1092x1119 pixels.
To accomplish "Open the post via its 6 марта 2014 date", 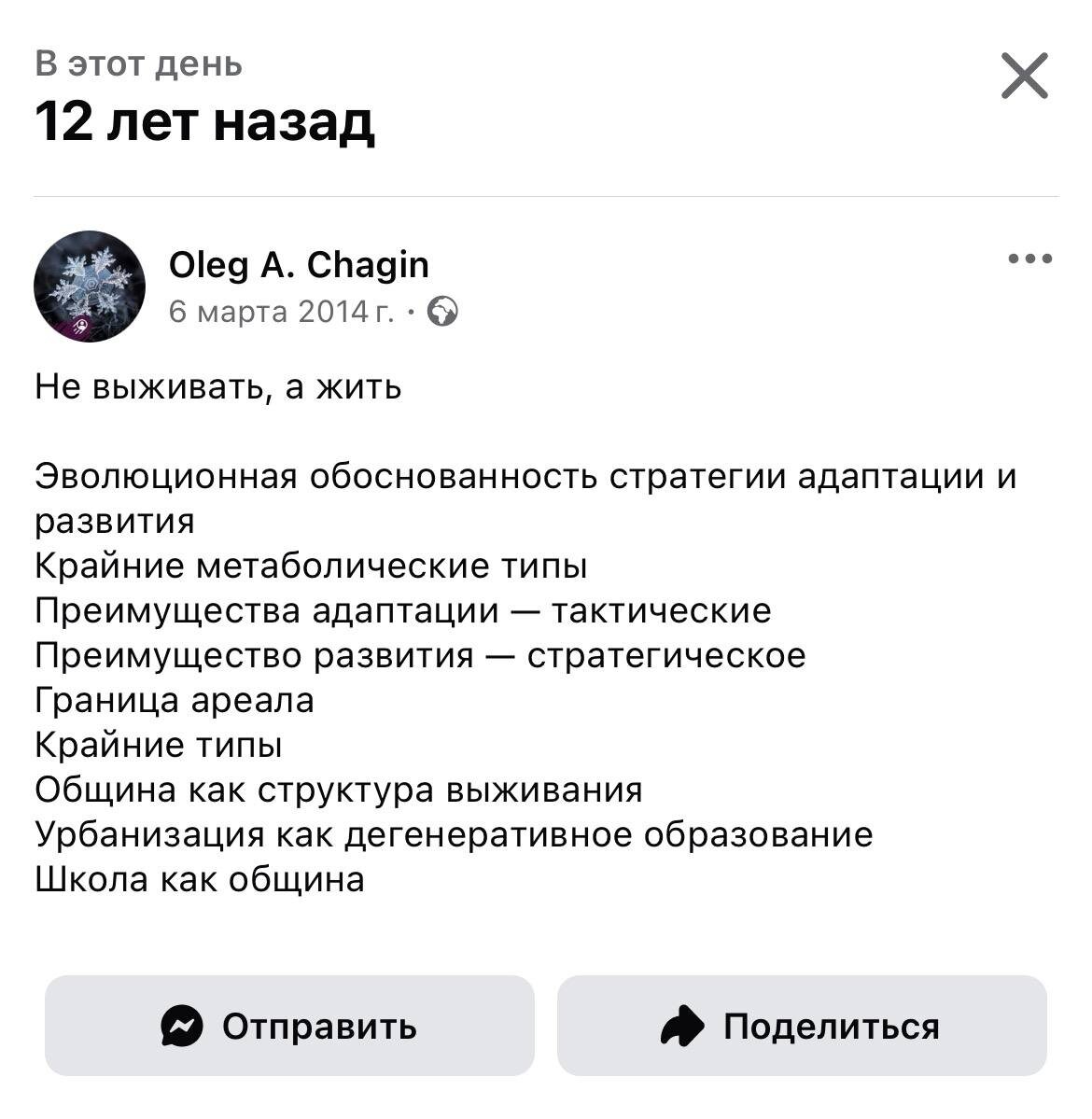I will (281, 312).
